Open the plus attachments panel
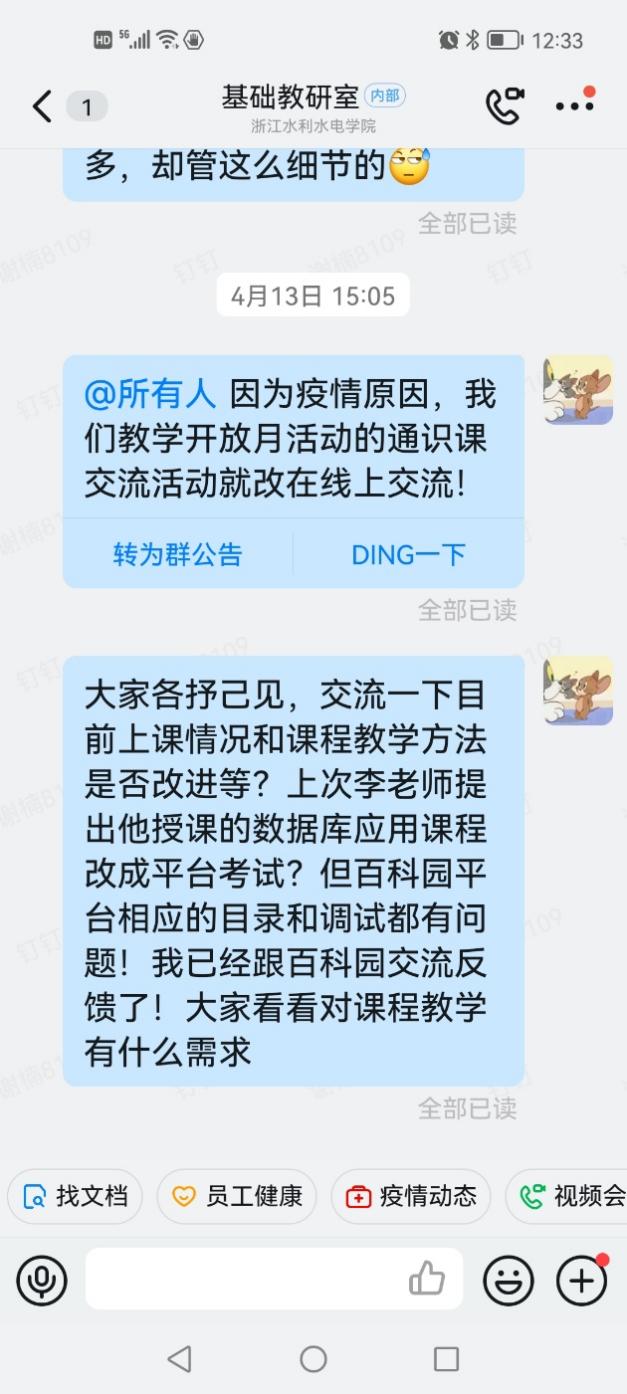 (x=582, y=1280)
